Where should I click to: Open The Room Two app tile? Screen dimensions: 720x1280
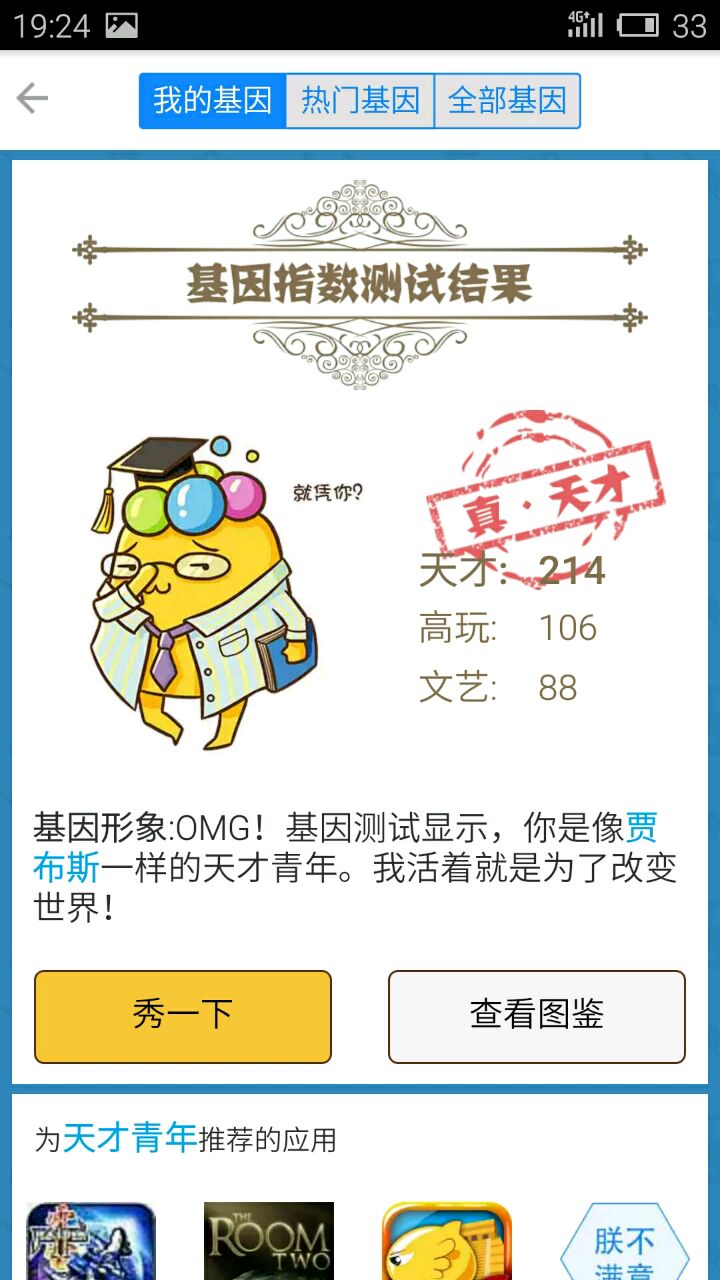point(268,1241)
